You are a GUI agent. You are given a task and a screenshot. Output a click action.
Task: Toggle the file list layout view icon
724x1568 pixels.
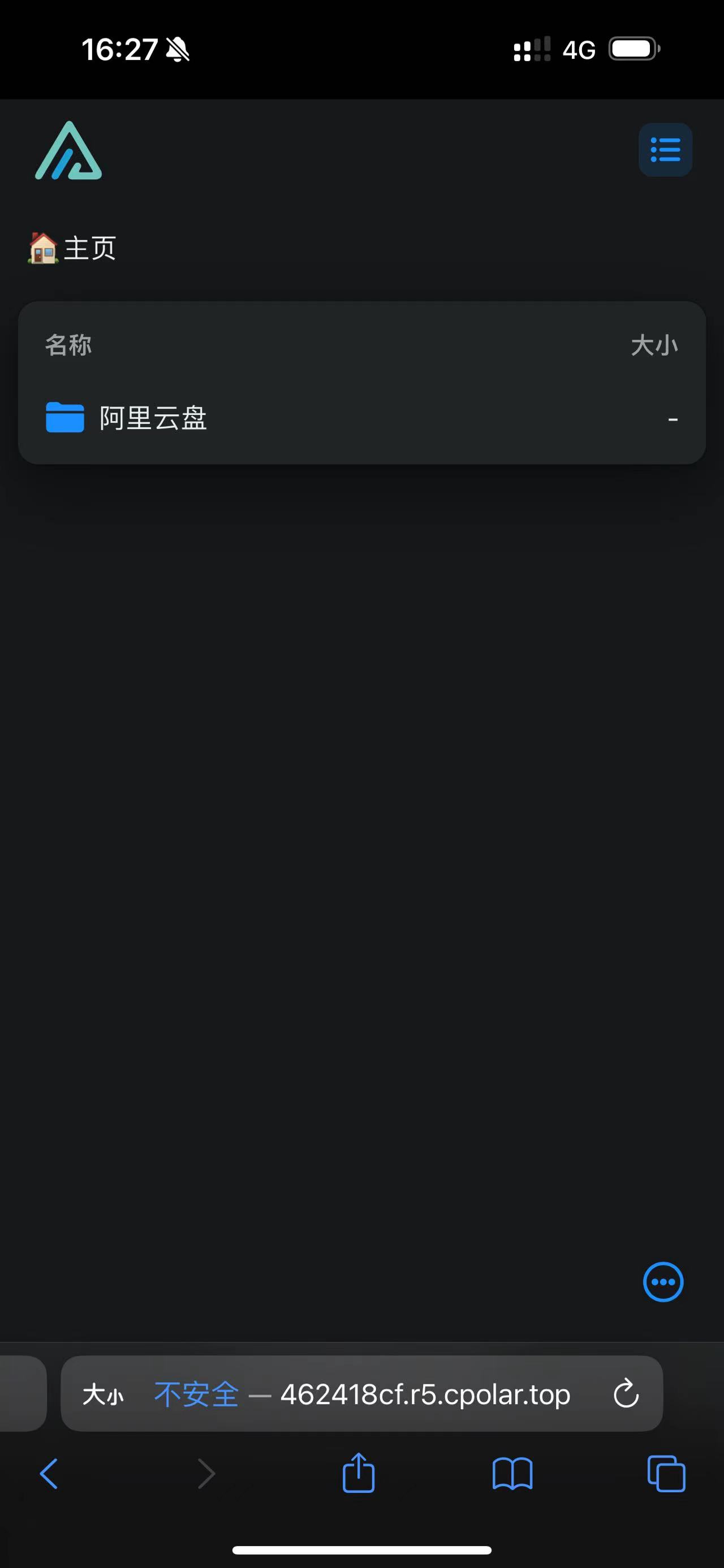(x=665, y=150)
